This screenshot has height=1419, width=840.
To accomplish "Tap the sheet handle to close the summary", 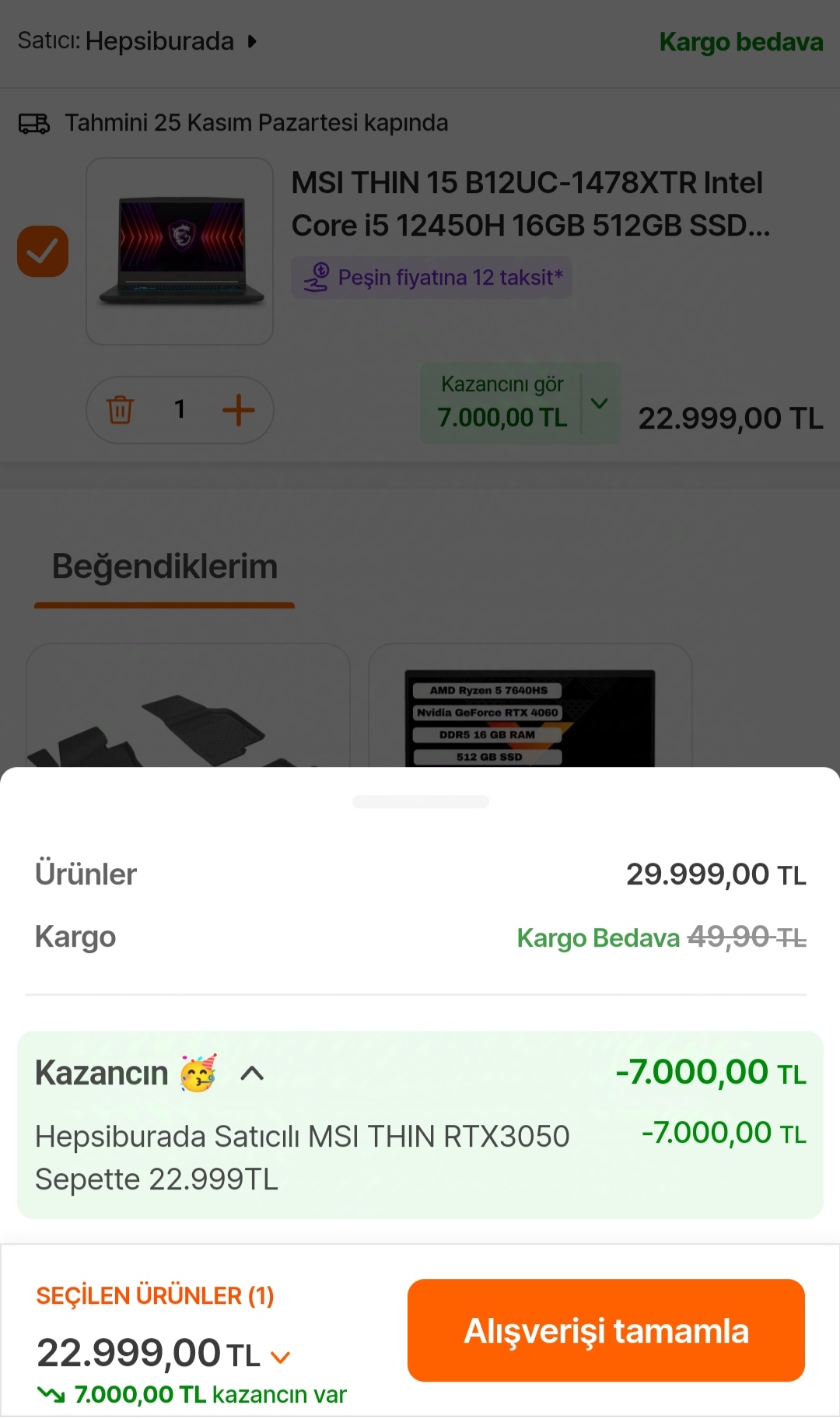I will tap(420, 801).
